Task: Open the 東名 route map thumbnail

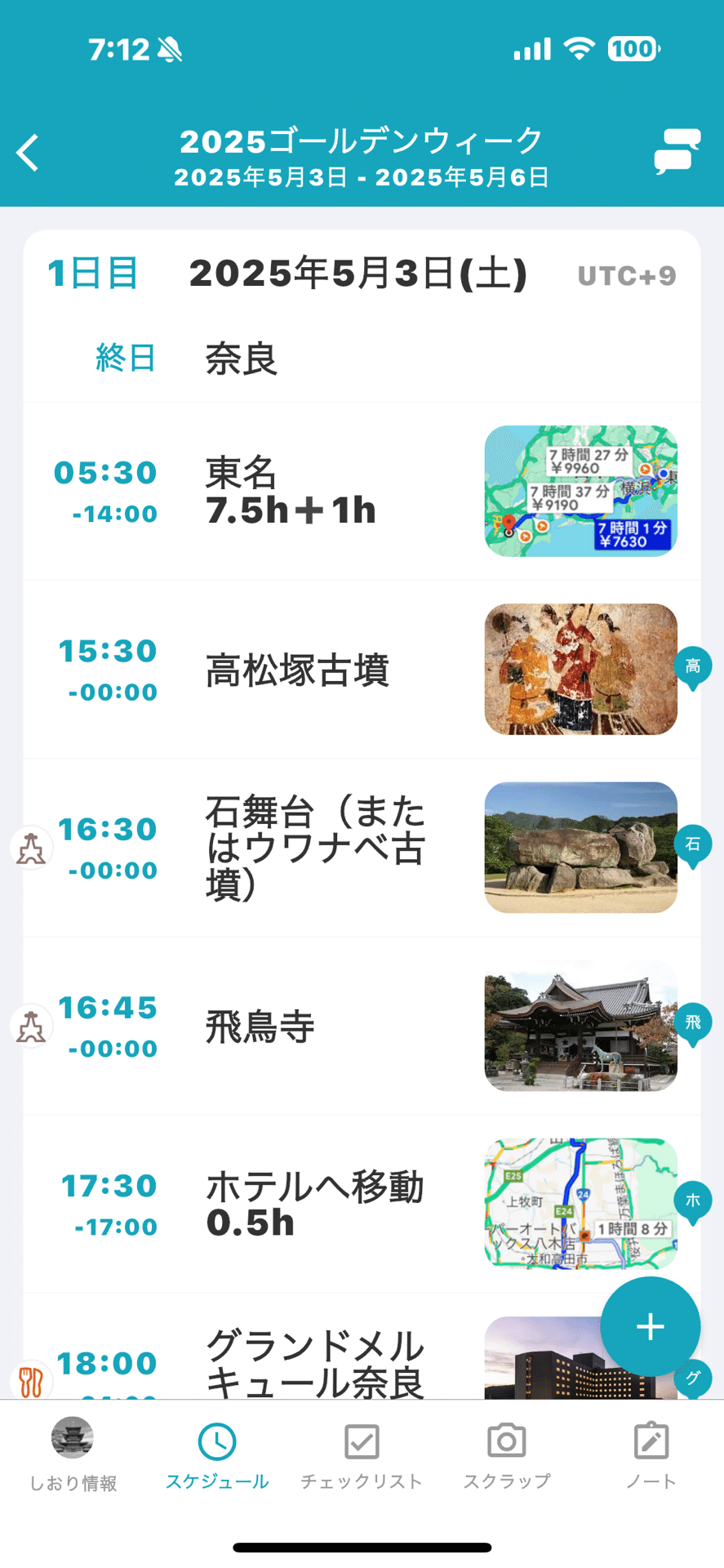Action: [x=580, y=492]
